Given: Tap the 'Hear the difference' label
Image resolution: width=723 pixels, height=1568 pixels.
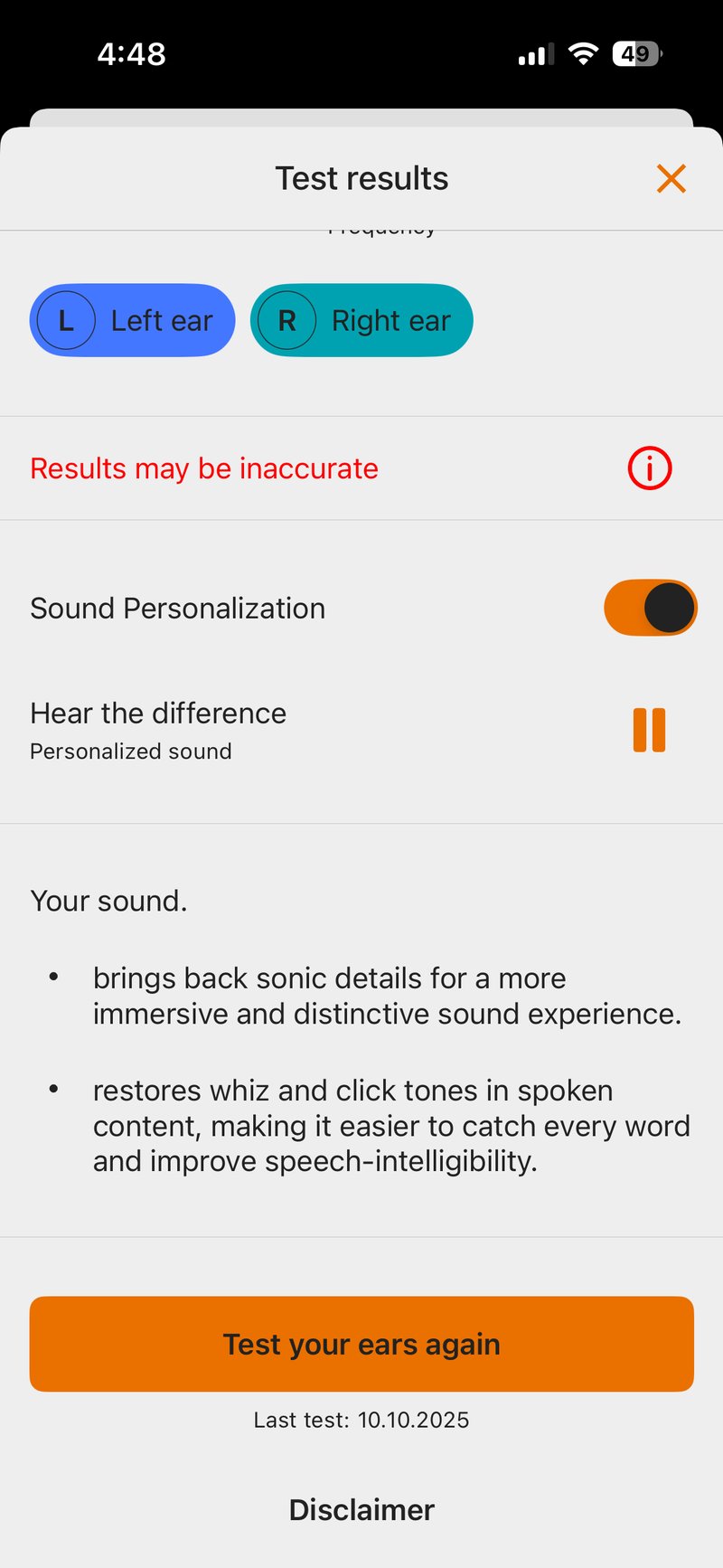Looking at the screenshot, I should (x=157, y=713).
